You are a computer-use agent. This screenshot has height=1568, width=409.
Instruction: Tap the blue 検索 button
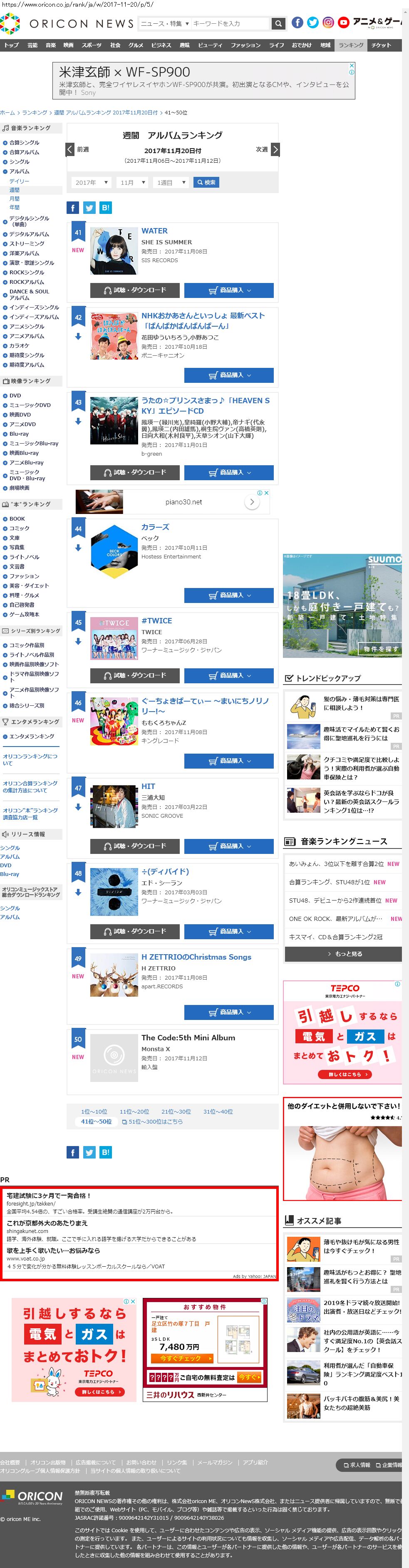(x=206, y=183)
